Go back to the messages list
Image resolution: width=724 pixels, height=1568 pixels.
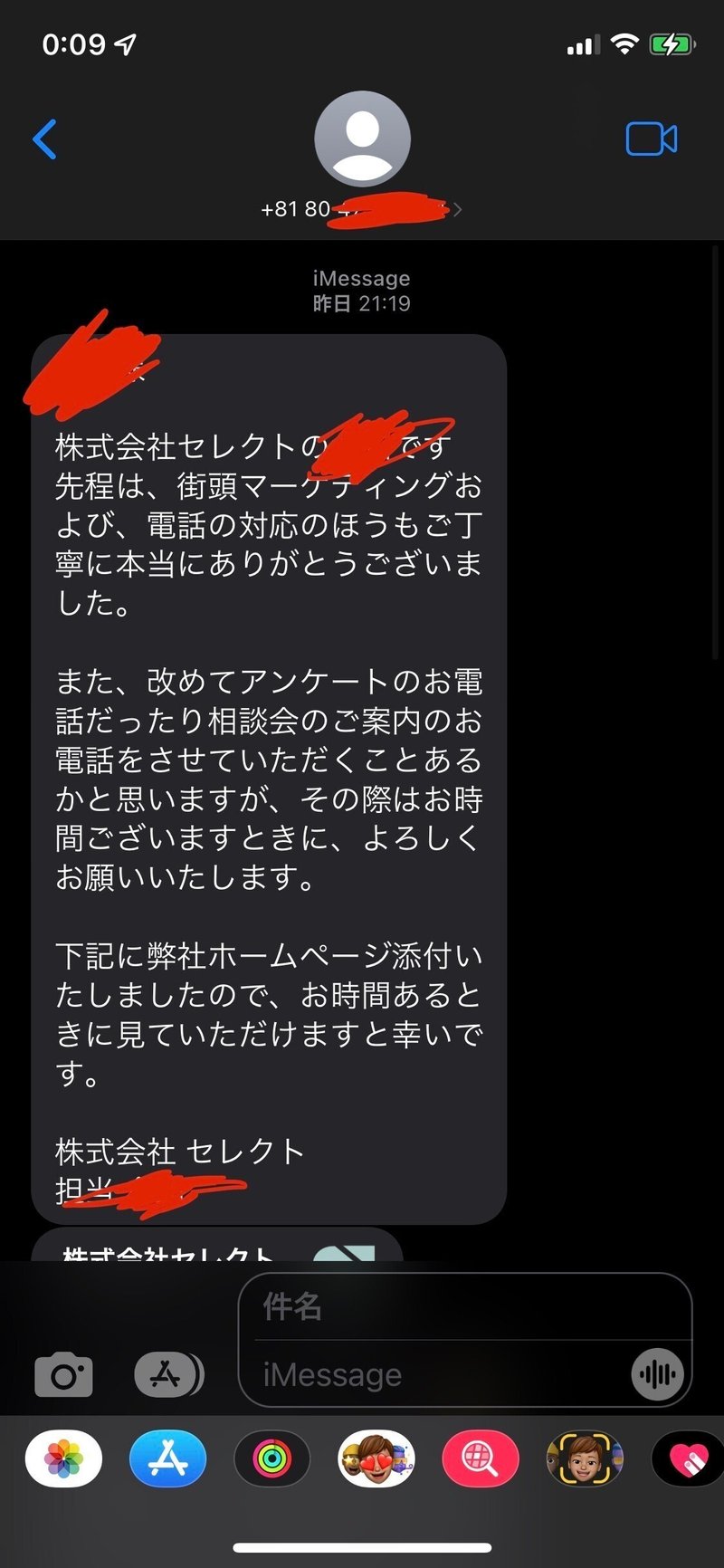tap(44, 139)
